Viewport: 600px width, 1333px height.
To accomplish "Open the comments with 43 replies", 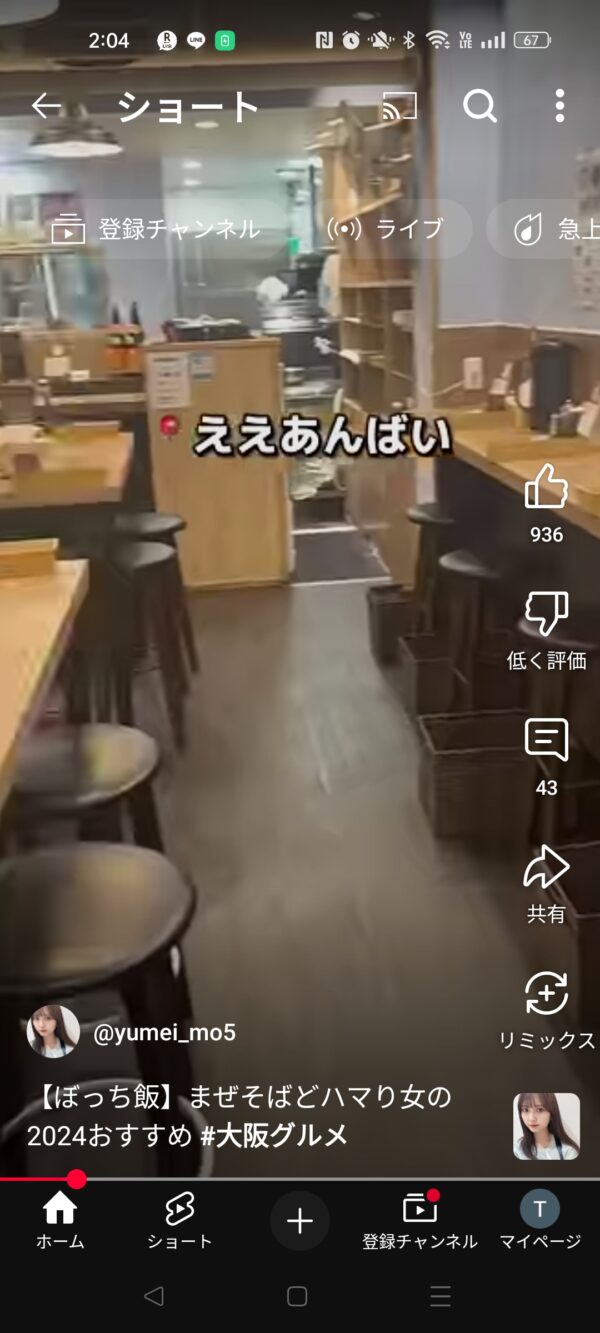I will click(546, 741).
